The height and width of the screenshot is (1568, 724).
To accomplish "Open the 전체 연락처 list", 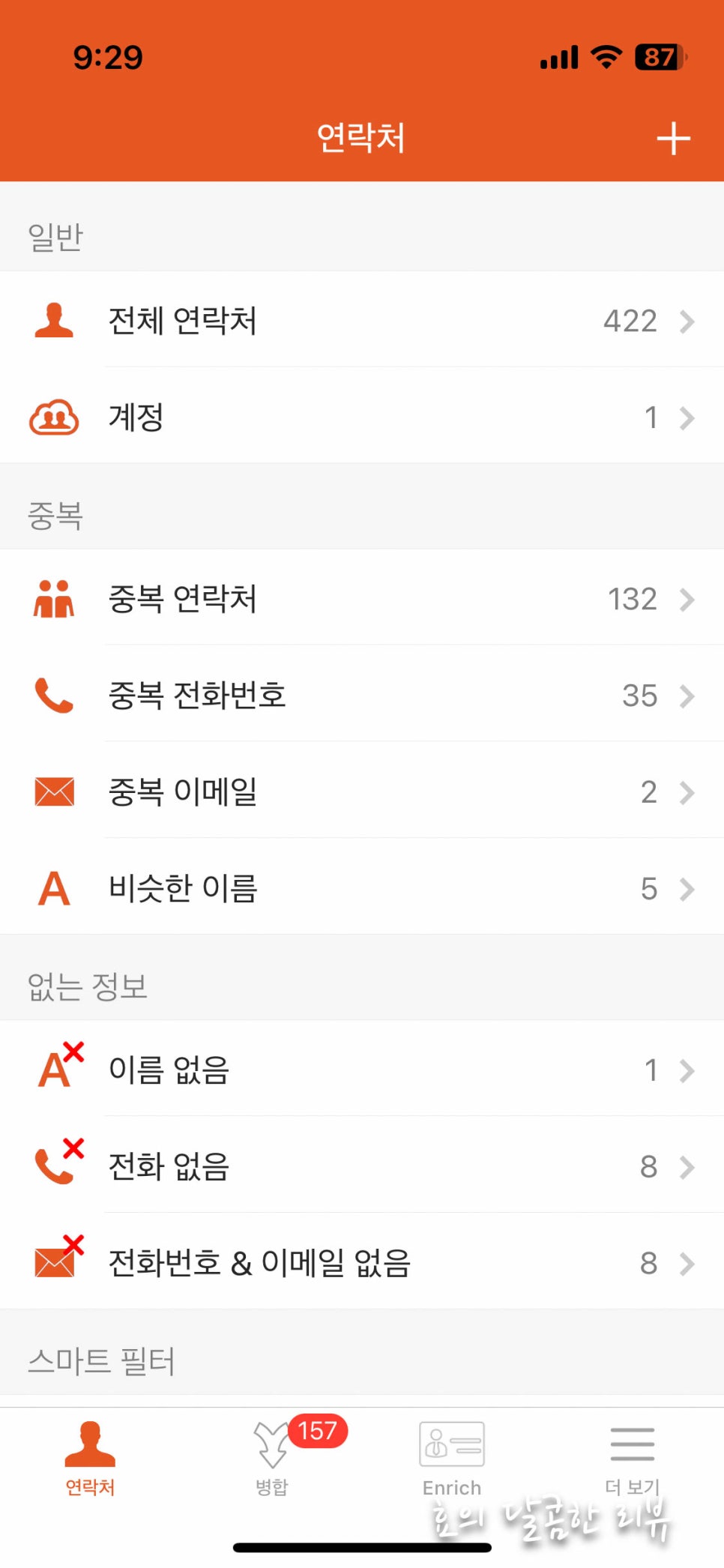I will pyautogui.click(x=362, y=320).
